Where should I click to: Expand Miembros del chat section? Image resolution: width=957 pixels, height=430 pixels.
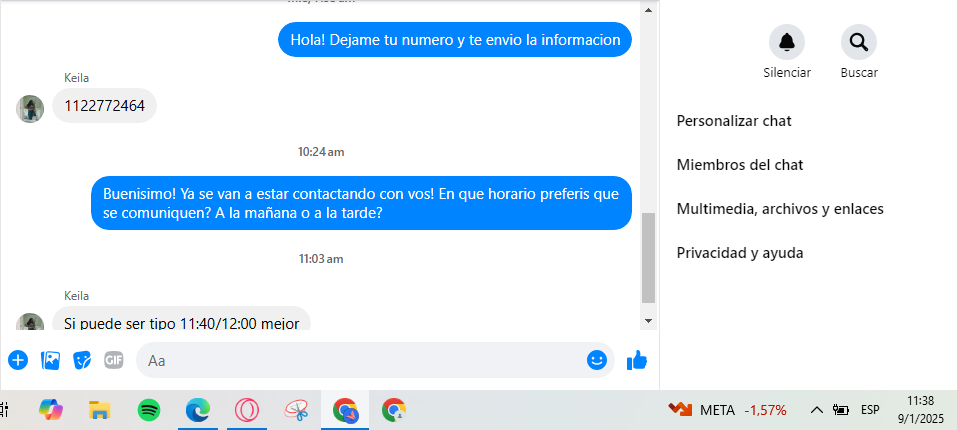tap(740, 165)
